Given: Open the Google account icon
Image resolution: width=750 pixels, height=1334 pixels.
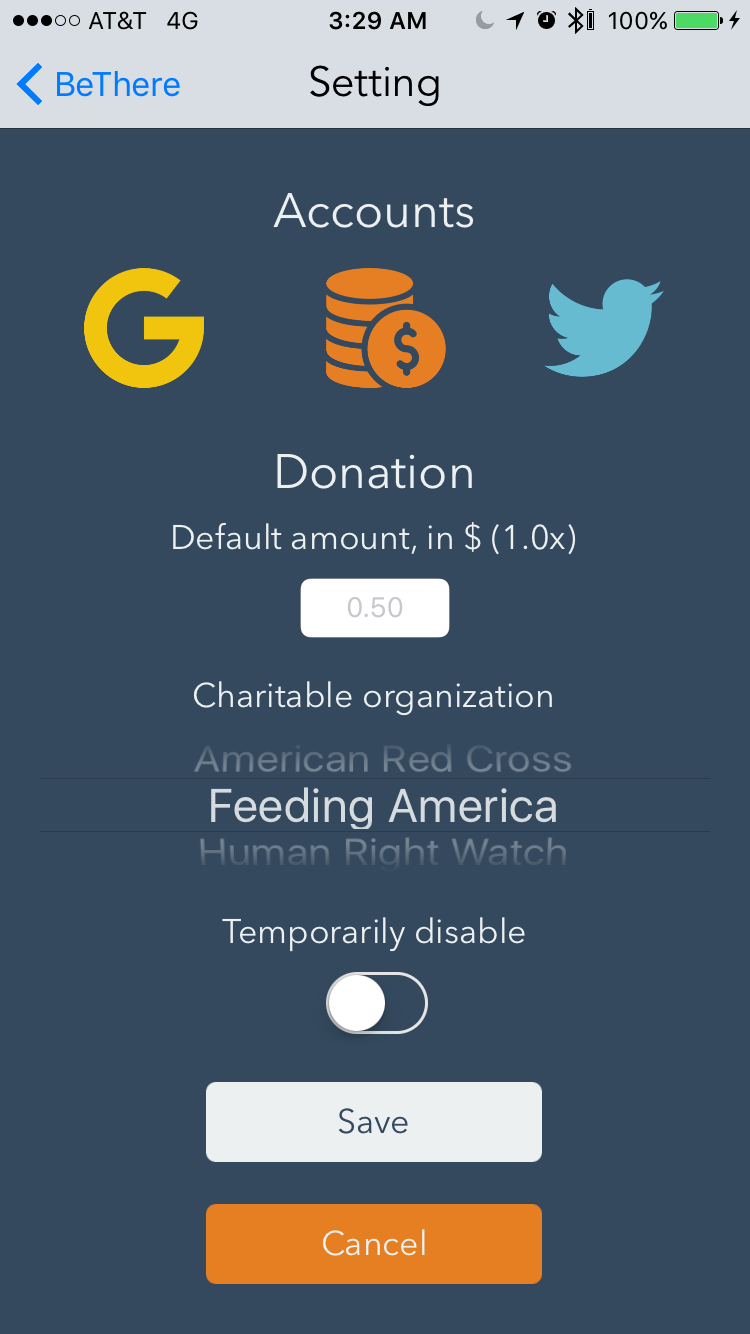Looking at the screenshot, I should point(144,328).
